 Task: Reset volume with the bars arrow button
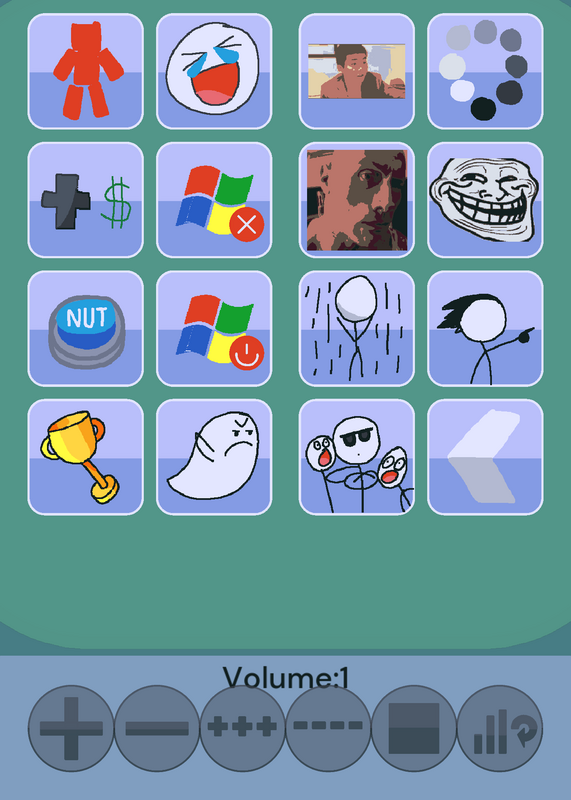(500, 729)
